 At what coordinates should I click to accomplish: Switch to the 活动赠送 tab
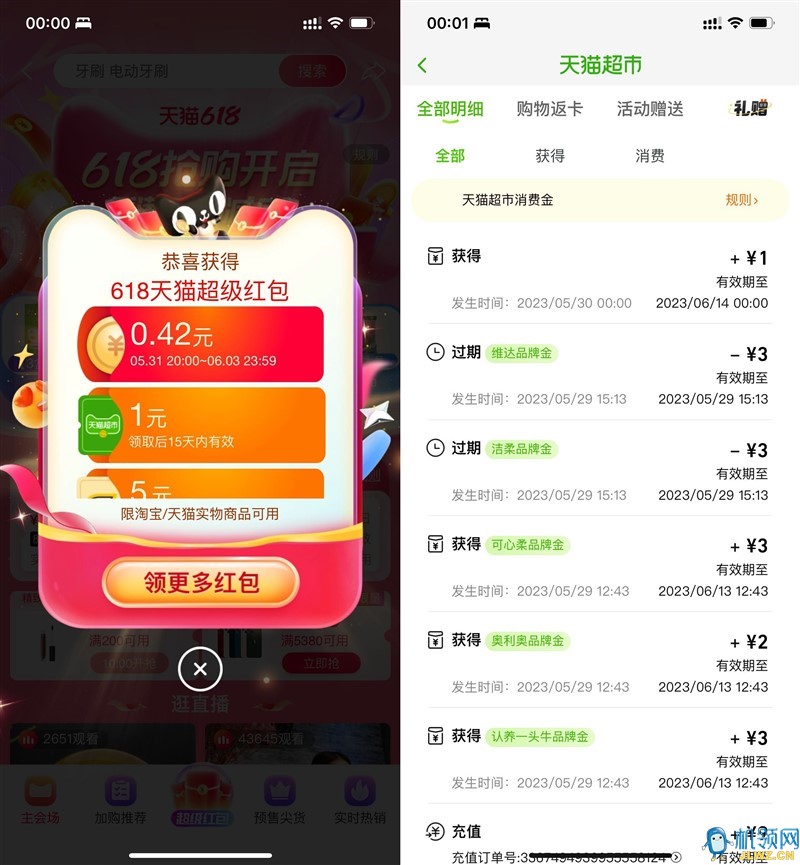pyautogui.click(x=650, y=109)
